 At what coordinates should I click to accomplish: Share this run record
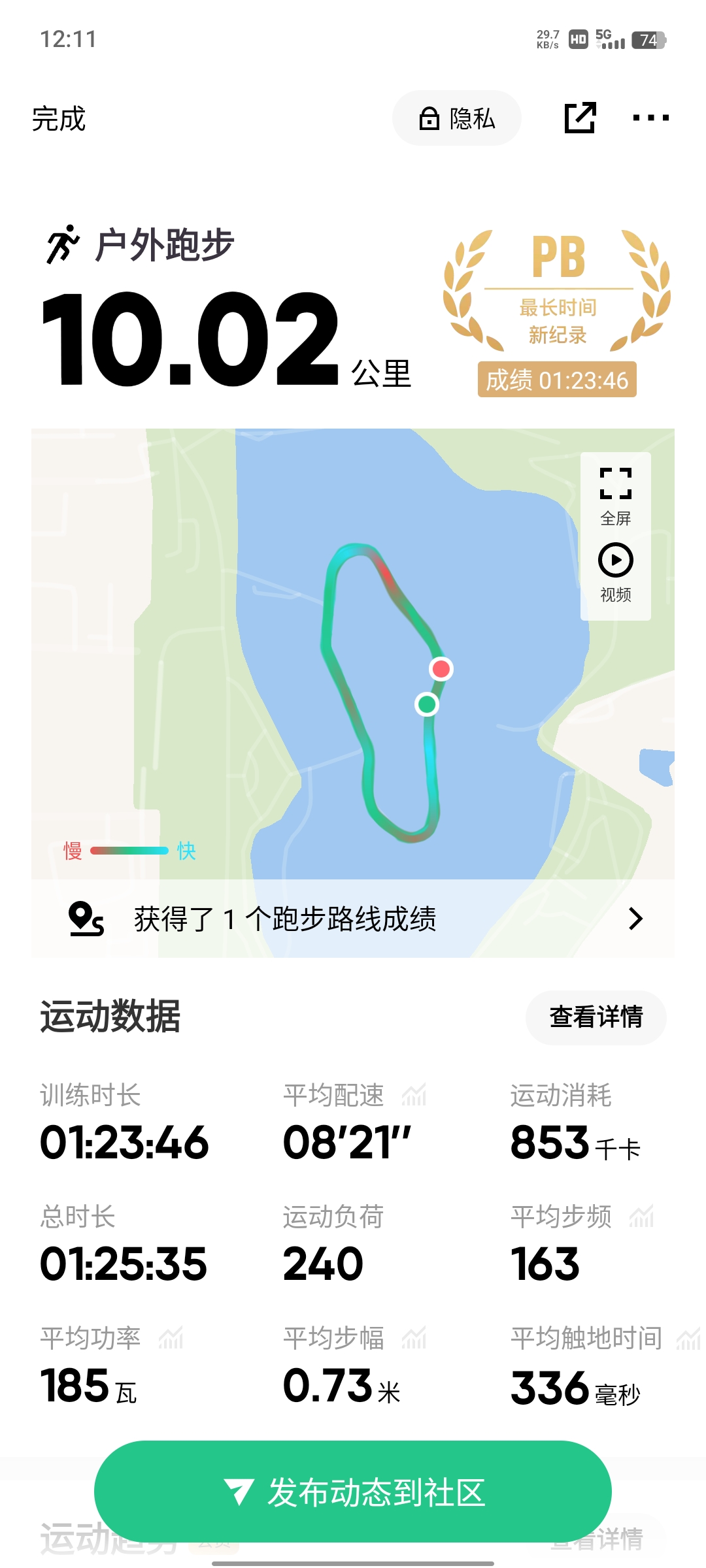coord(580,118)
